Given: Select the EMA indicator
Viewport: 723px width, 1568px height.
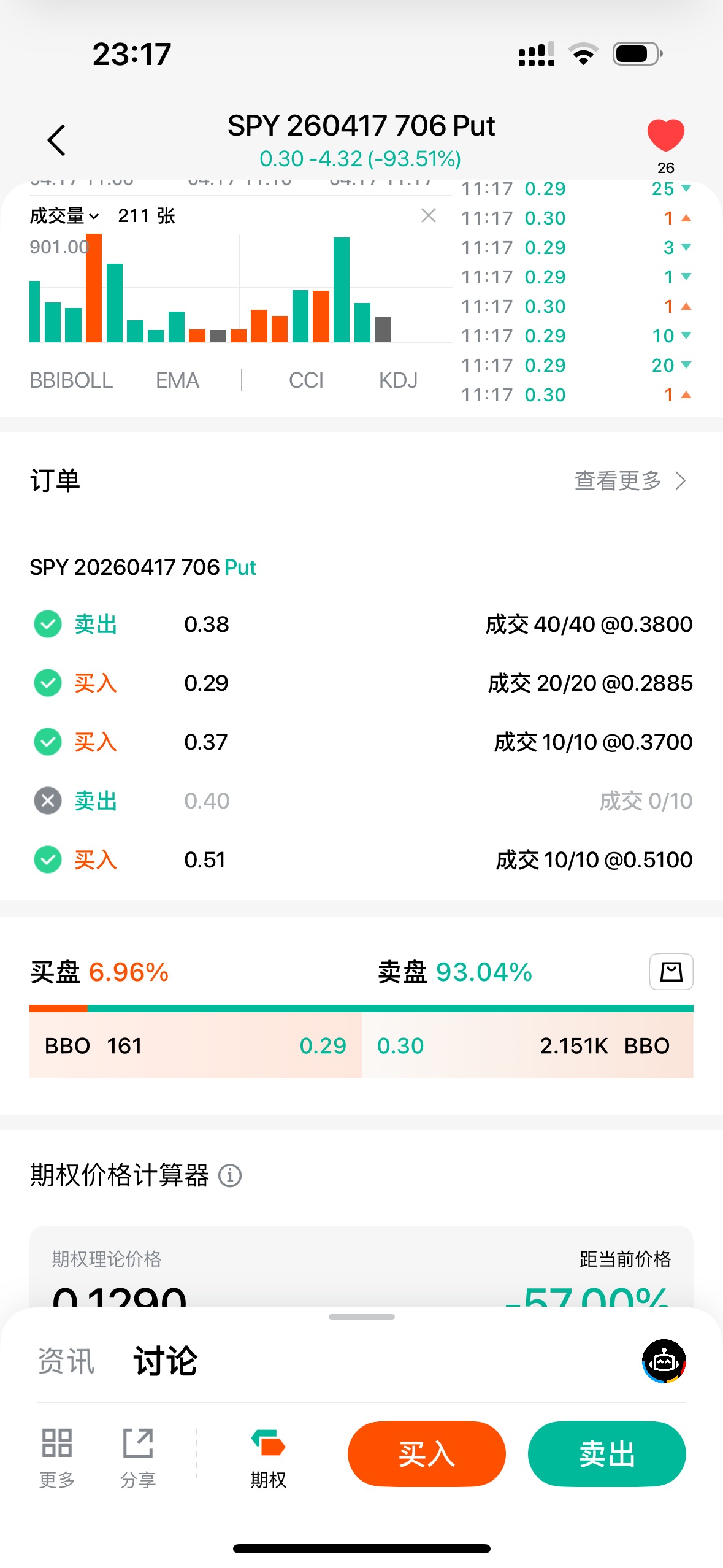Looking at the screenshot, I should tap(177, 380).
